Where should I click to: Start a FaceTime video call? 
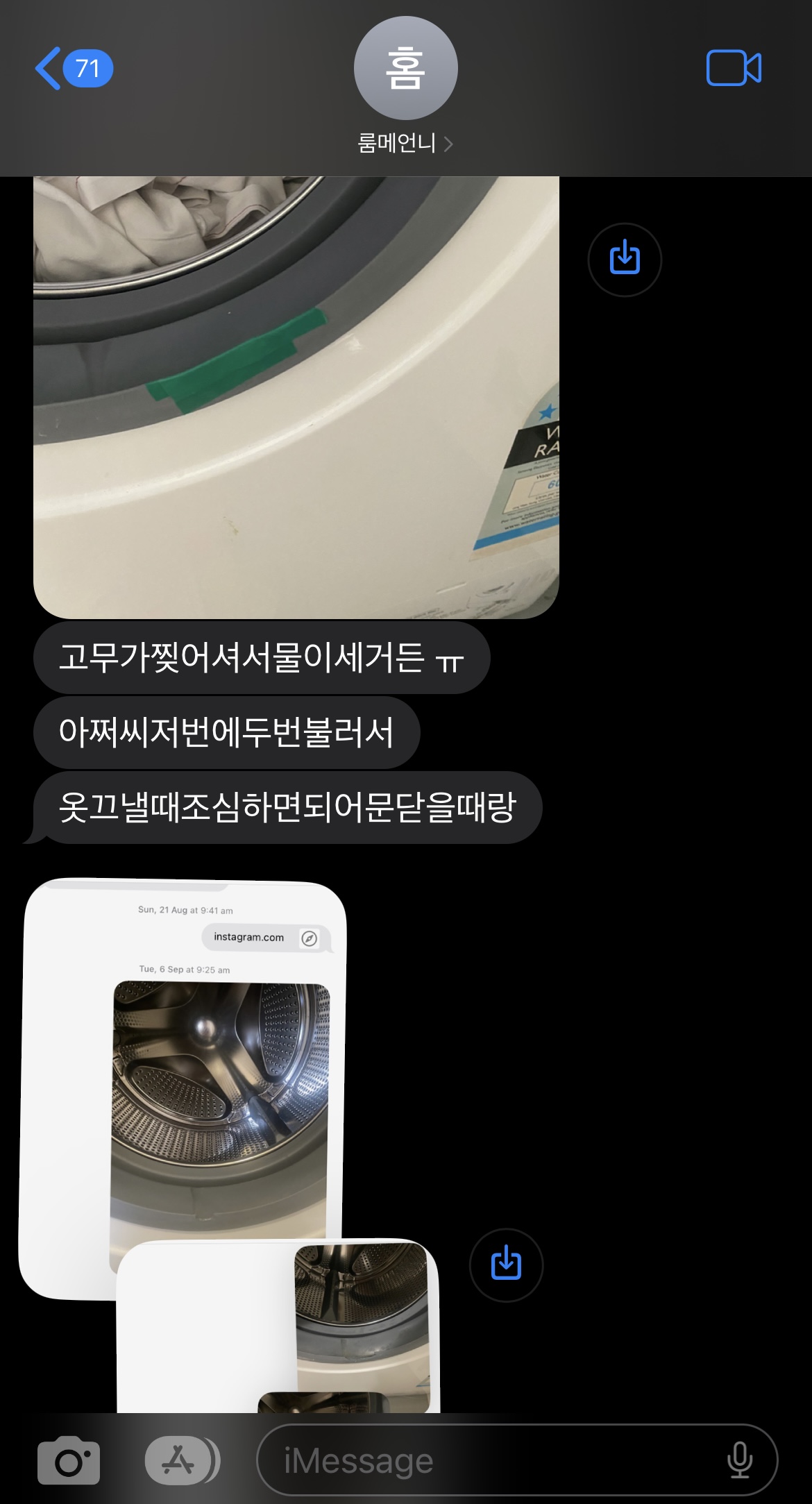coord(734,68)
